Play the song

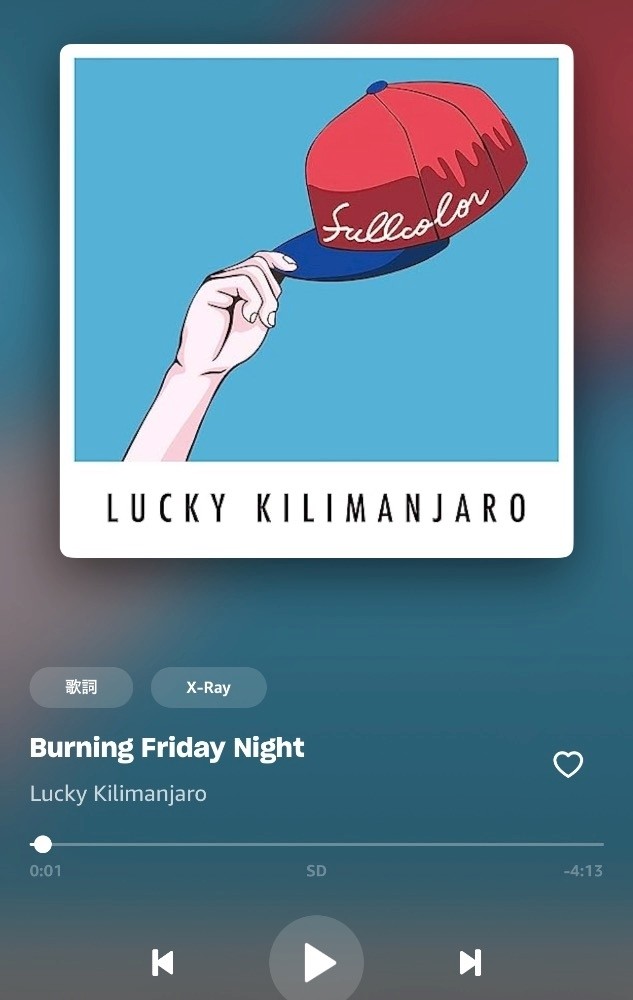(317, 962)
